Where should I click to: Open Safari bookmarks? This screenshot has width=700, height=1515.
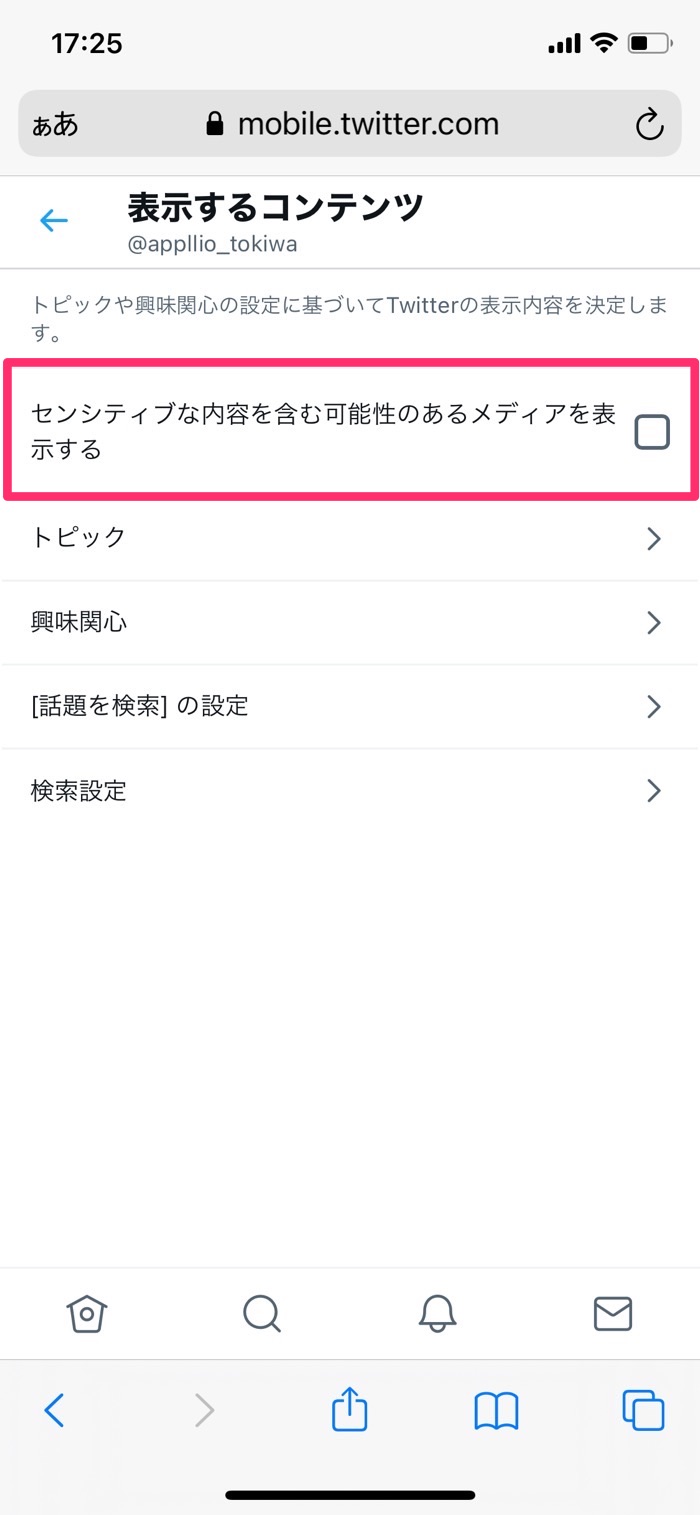pyautogui.click(x=496, y=1411)
